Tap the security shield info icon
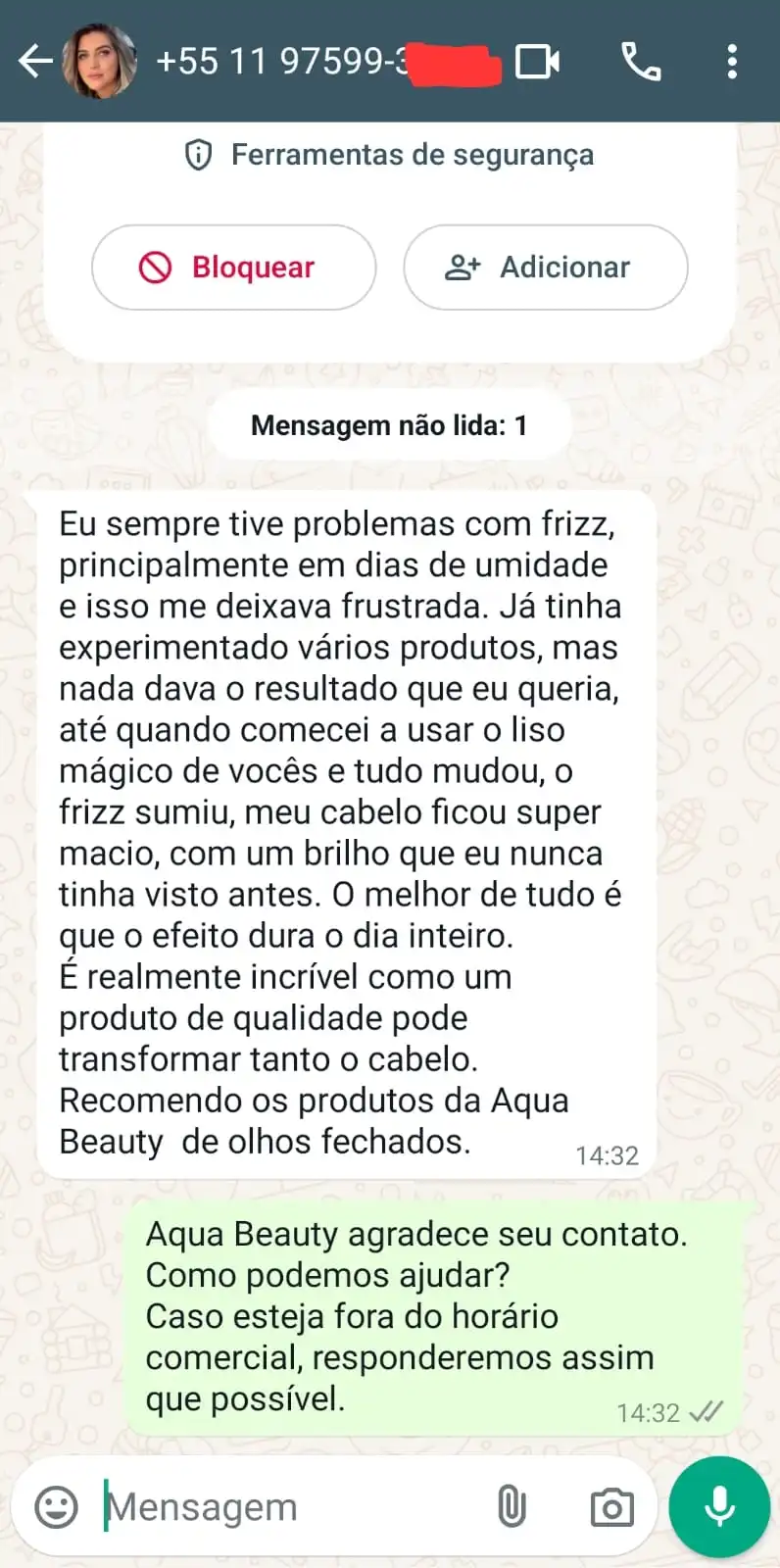This screenshot has width=780, height=1568. tap(198, 154)
